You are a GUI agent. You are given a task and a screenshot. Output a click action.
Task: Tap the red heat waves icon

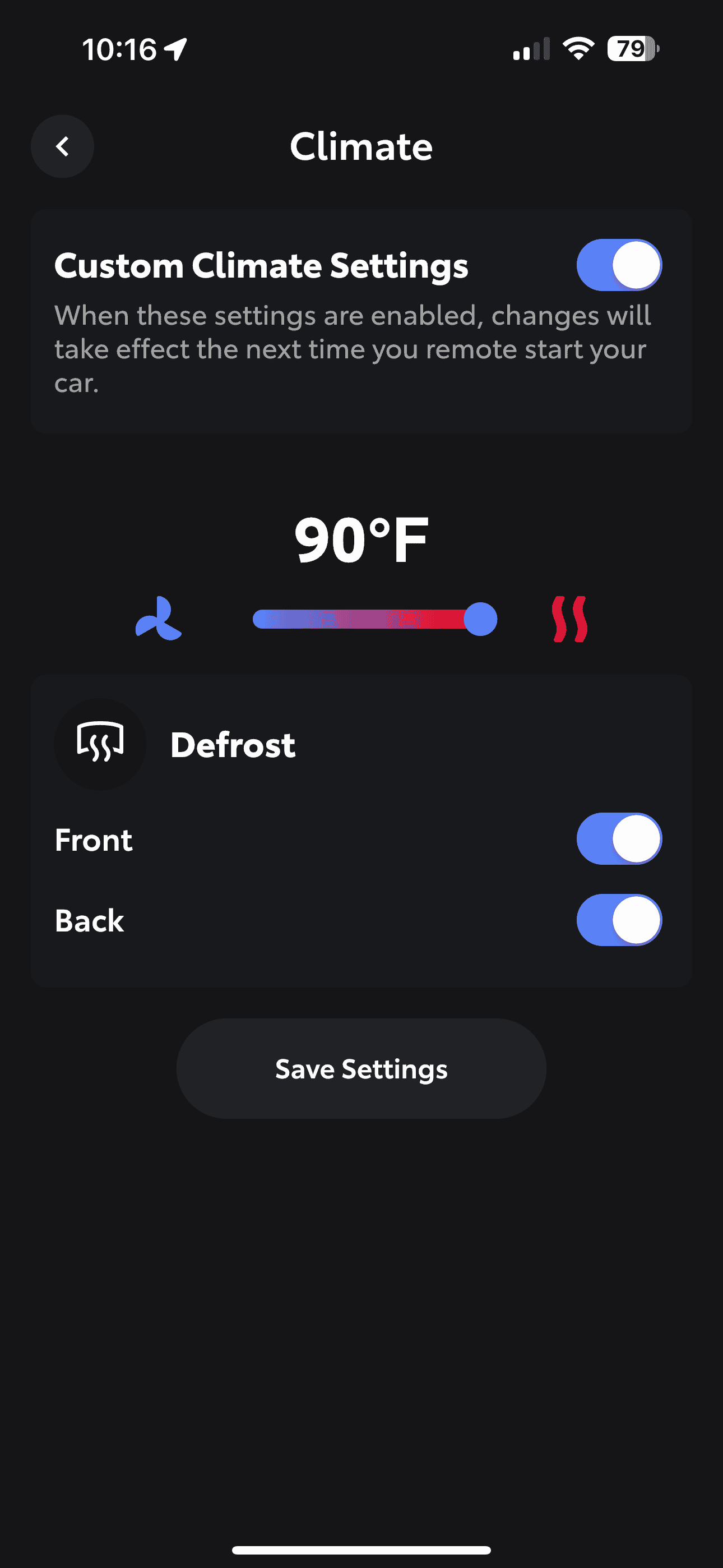pyautogui.click(x=569, y=619)
